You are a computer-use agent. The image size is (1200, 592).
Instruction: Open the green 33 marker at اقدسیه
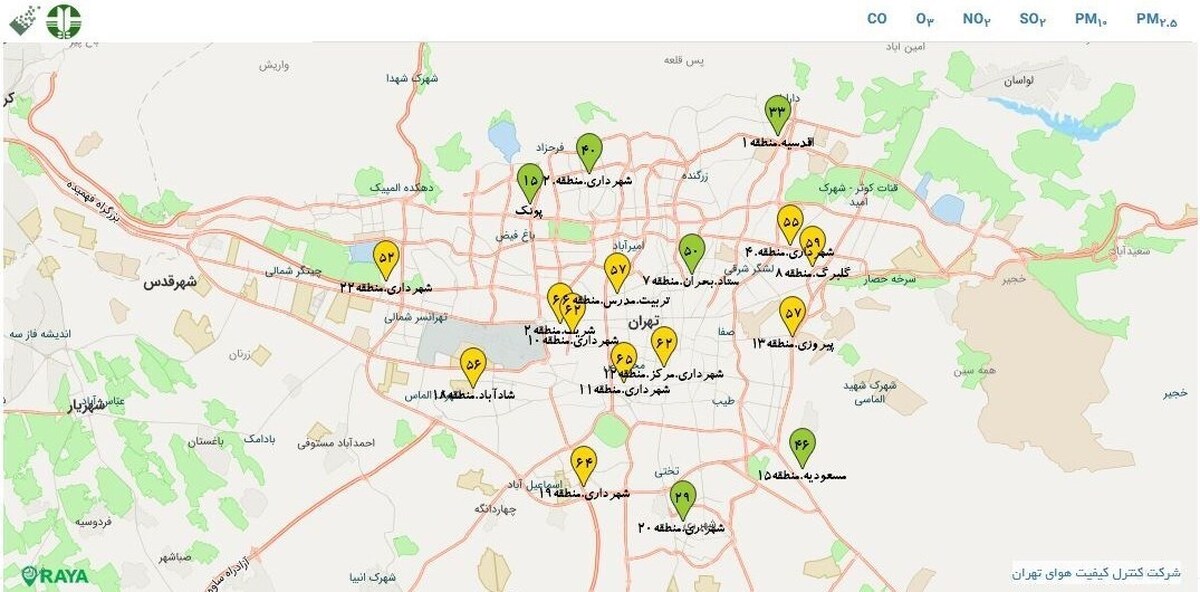point(778,113)
